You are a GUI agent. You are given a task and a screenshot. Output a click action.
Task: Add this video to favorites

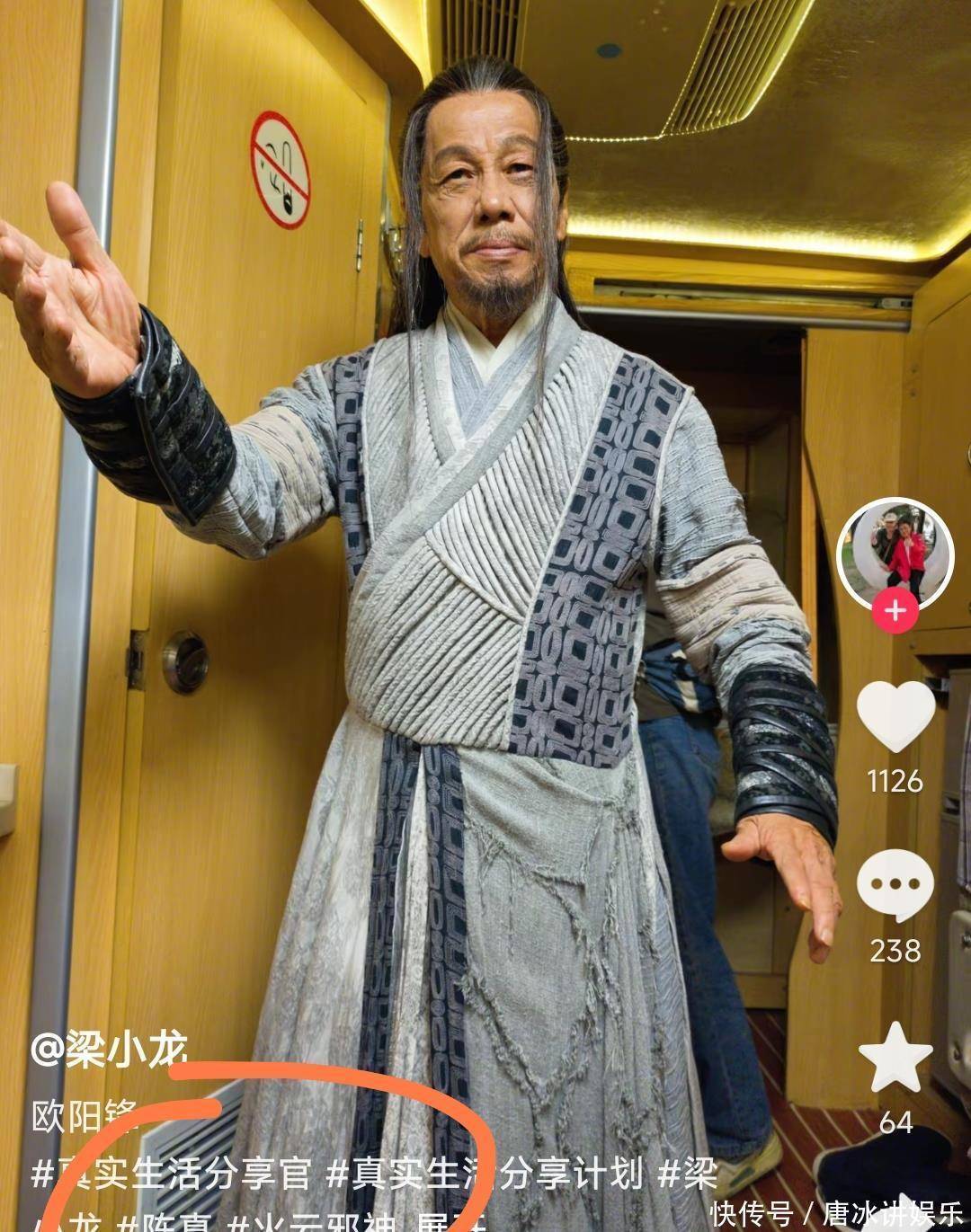point(895,1057)
